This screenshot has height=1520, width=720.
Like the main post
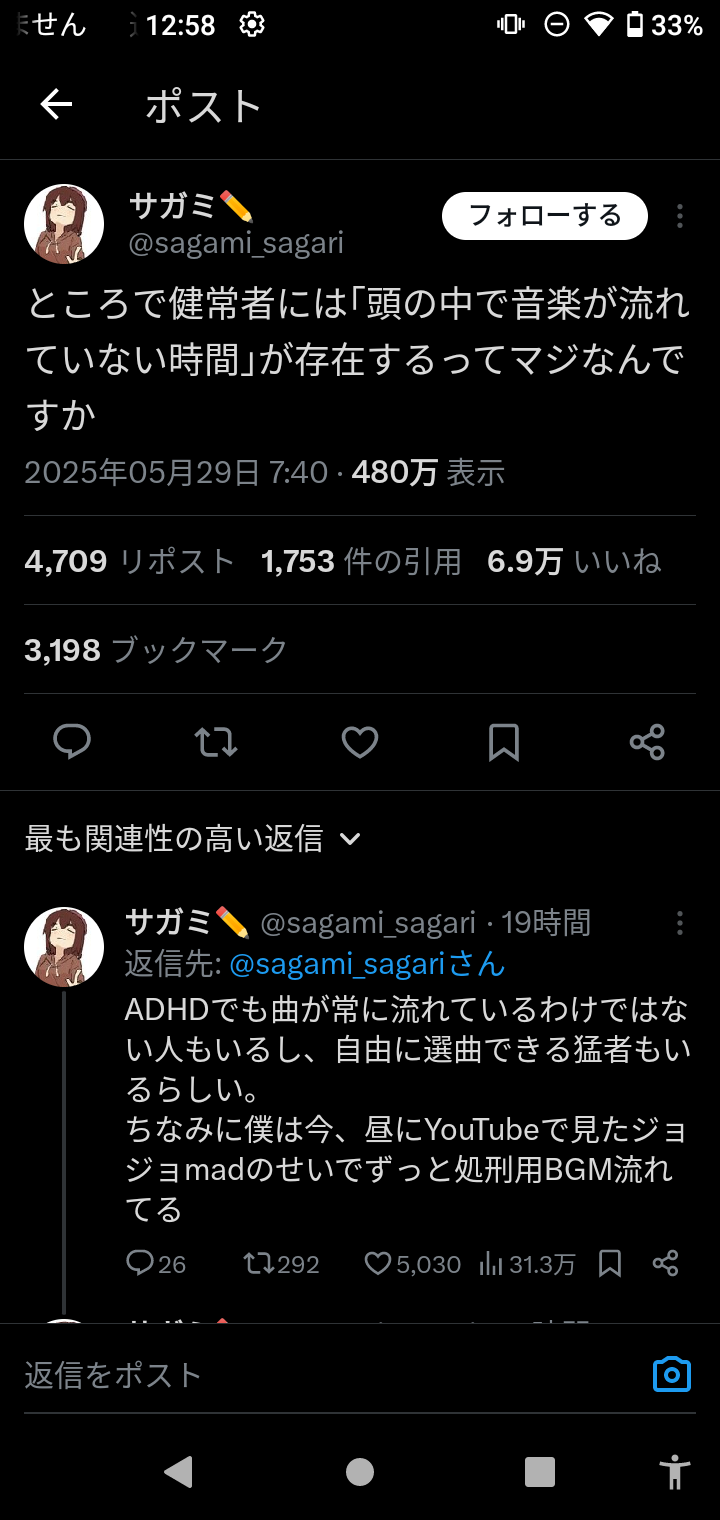coord(360,742)
